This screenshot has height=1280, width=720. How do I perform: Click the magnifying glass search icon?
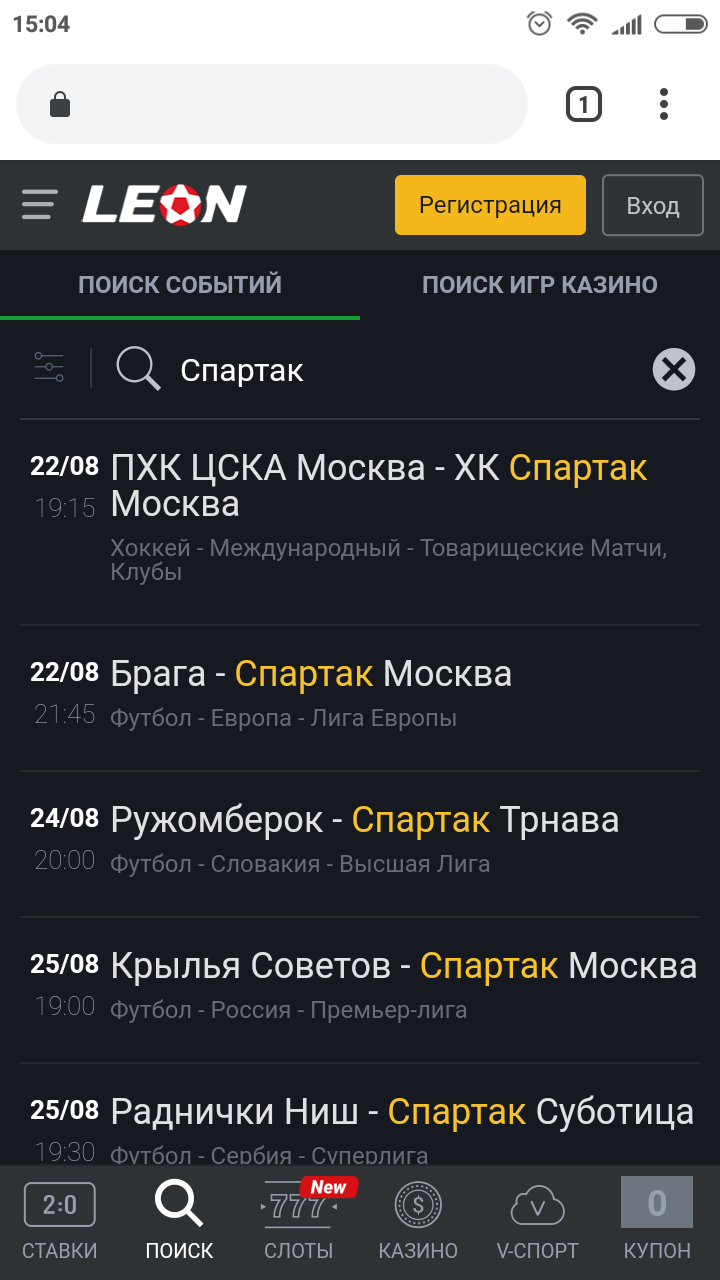(x=138, y=368)
